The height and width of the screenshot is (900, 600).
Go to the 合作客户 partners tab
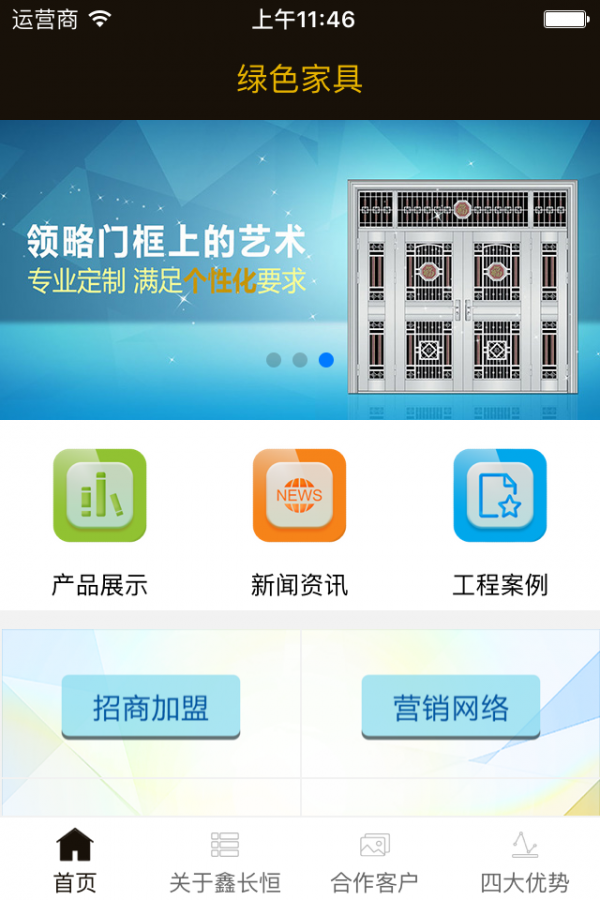click(x=375, y=860)
